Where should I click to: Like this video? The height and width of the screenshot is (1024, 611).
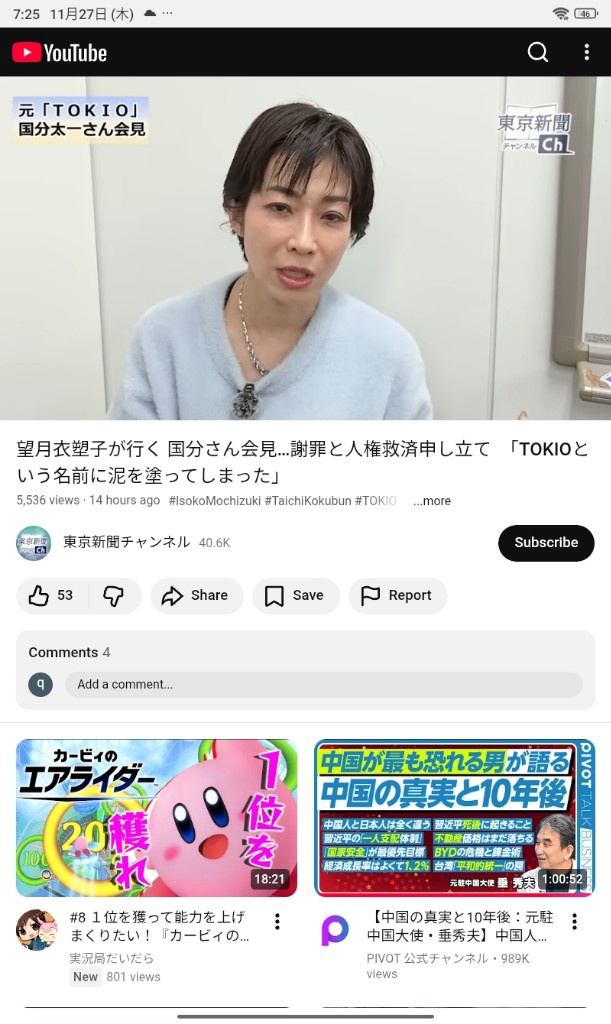pos(51,595)
